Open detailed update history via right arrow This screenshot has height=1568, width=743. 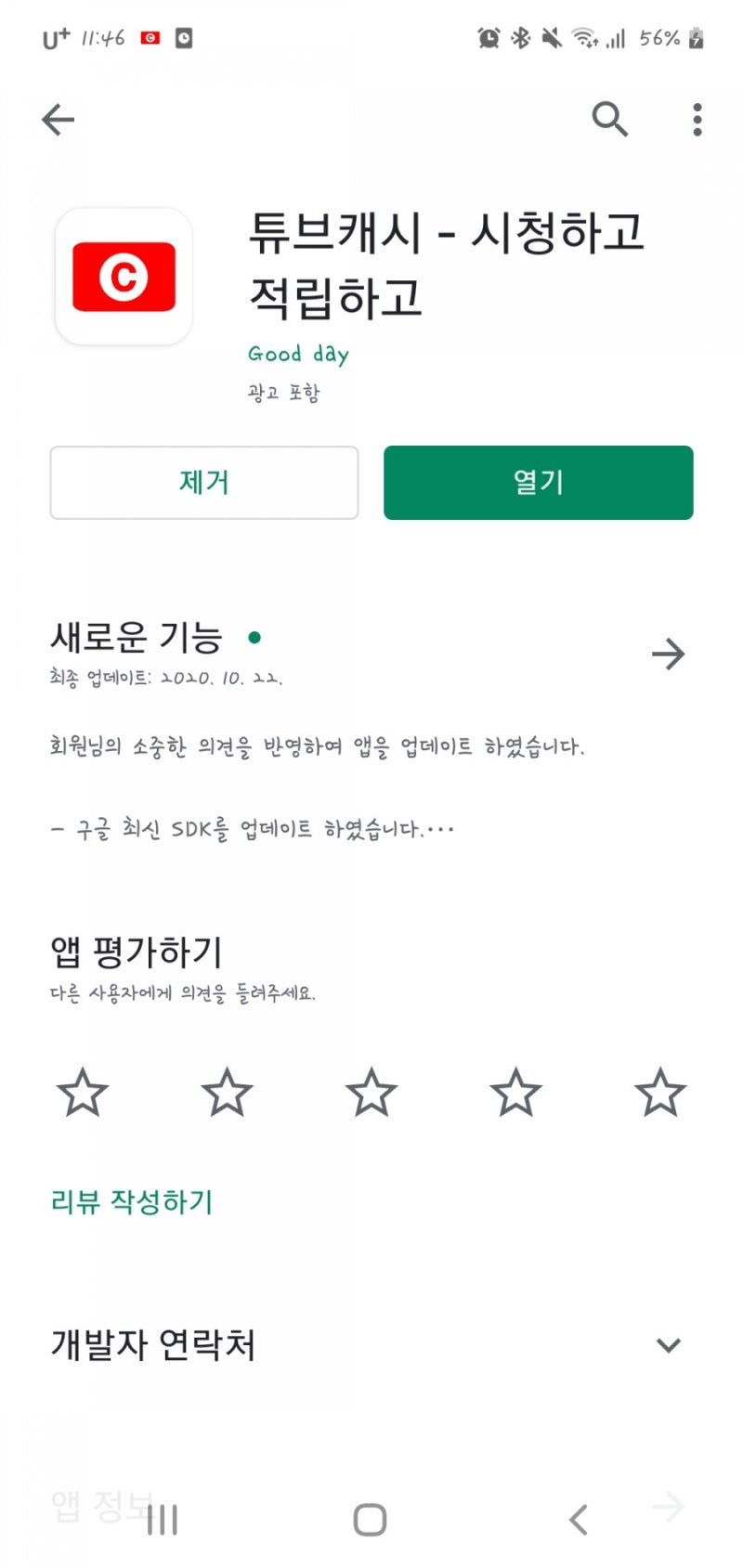click(x=669, y=654)
